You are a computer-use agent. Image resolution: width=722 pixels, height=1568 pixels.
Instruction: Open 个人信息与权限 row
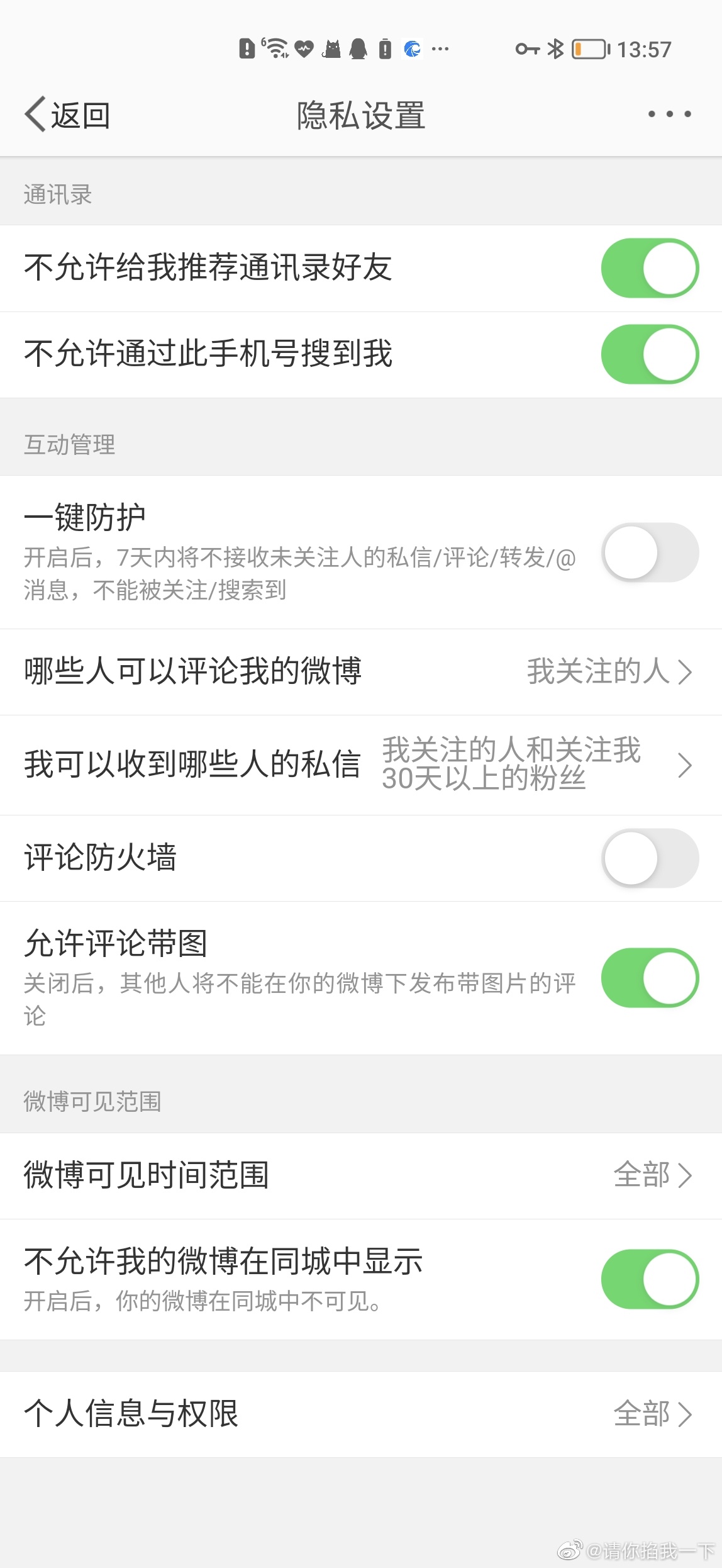(361, 1414)
